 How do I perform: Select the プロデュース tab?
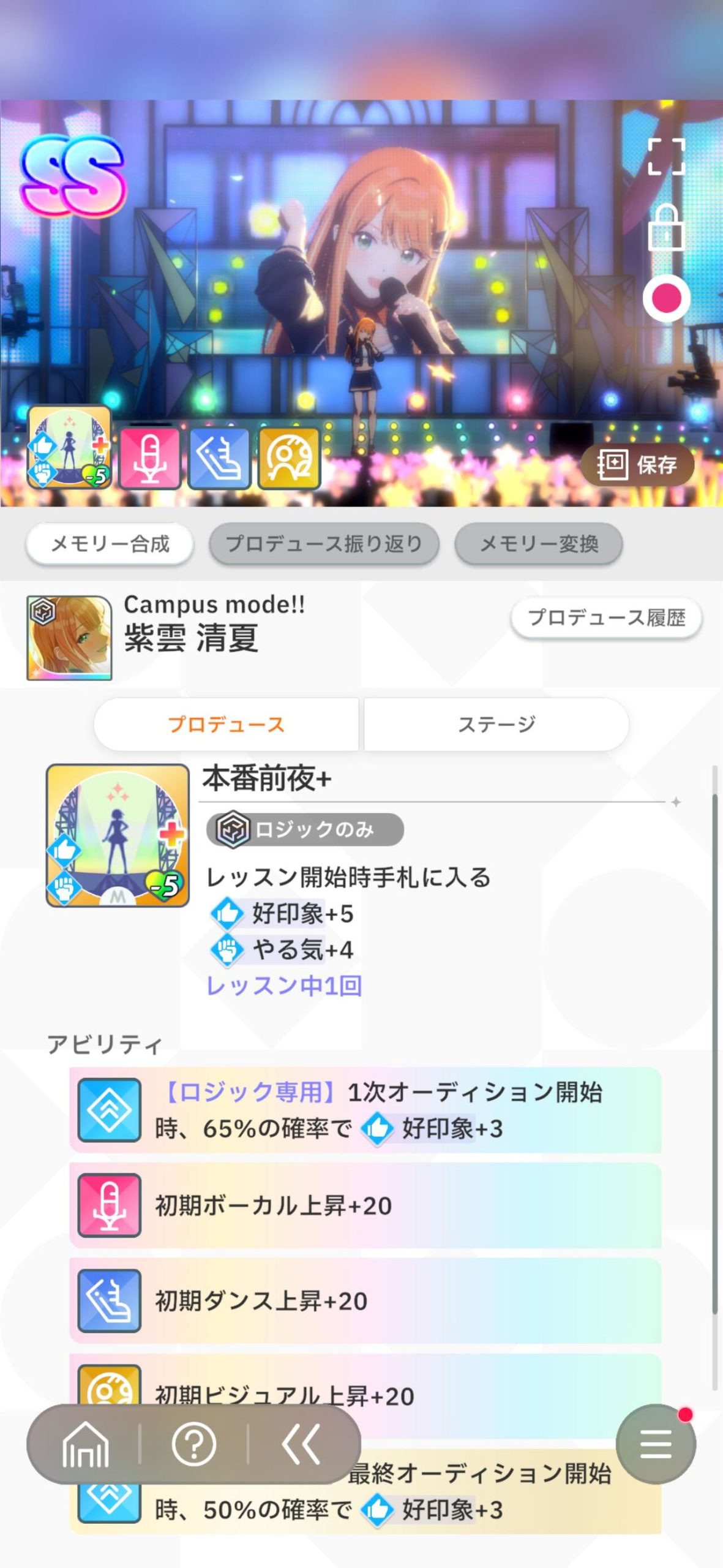pos(226,724)
